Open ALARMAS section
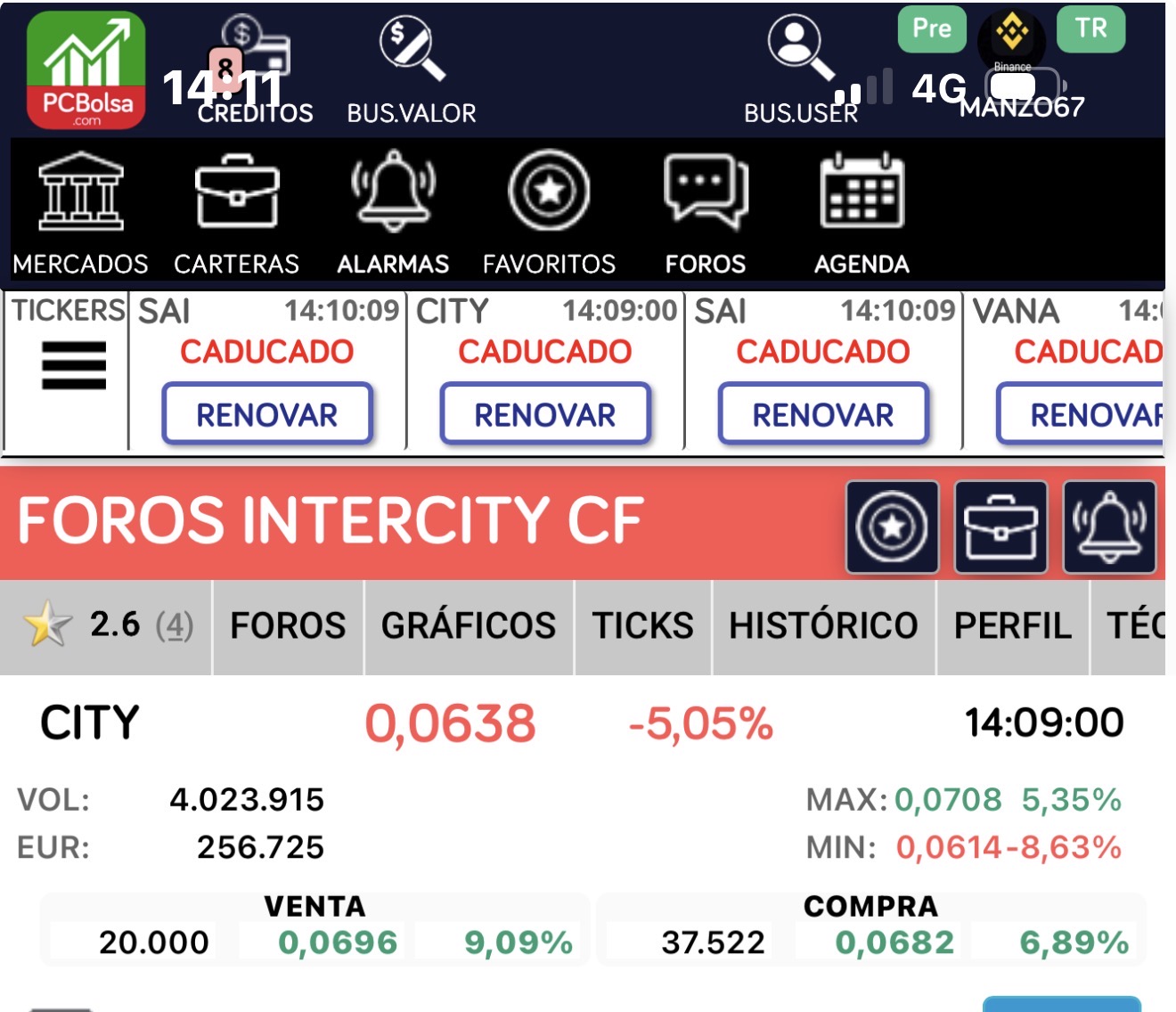Image resolution: width=1176 pixels, height=1012 pixels. (x=393, y=214)
